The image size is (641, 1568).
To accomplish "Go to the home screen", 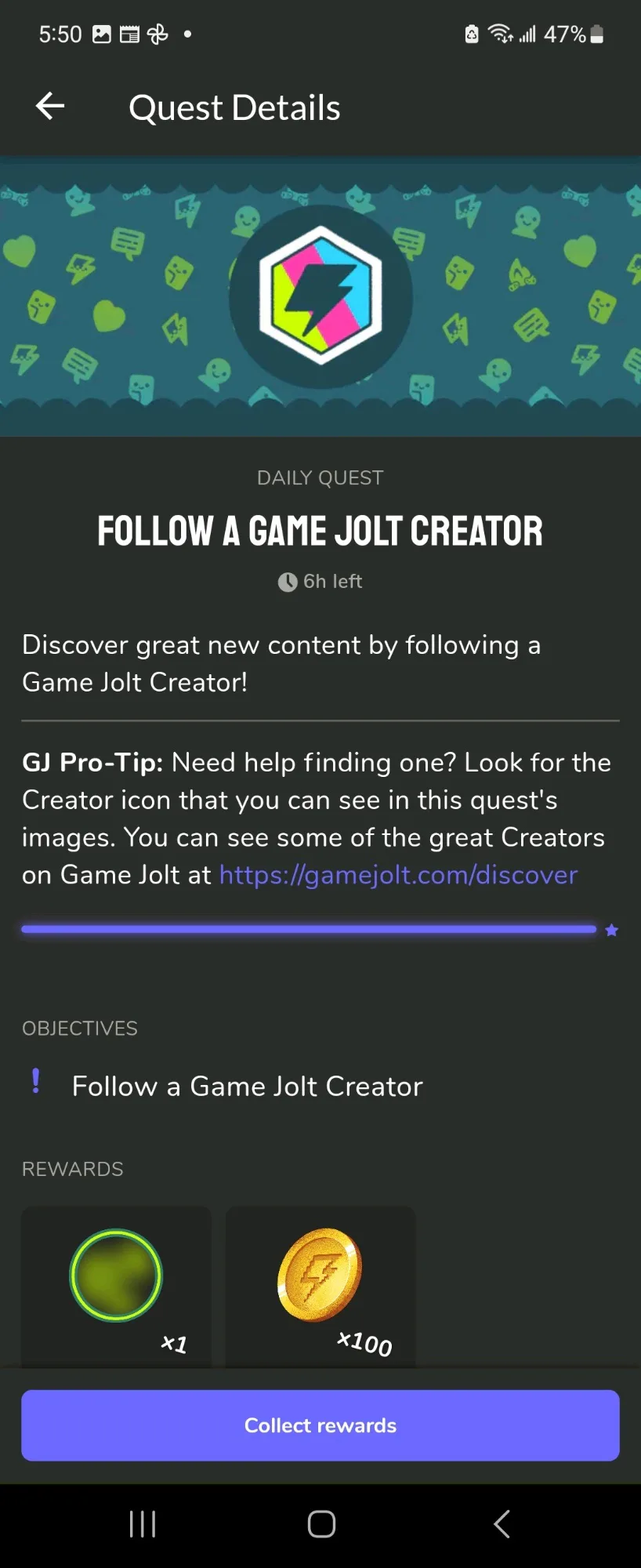I will pyautogui.click(x=321, y=1524).
